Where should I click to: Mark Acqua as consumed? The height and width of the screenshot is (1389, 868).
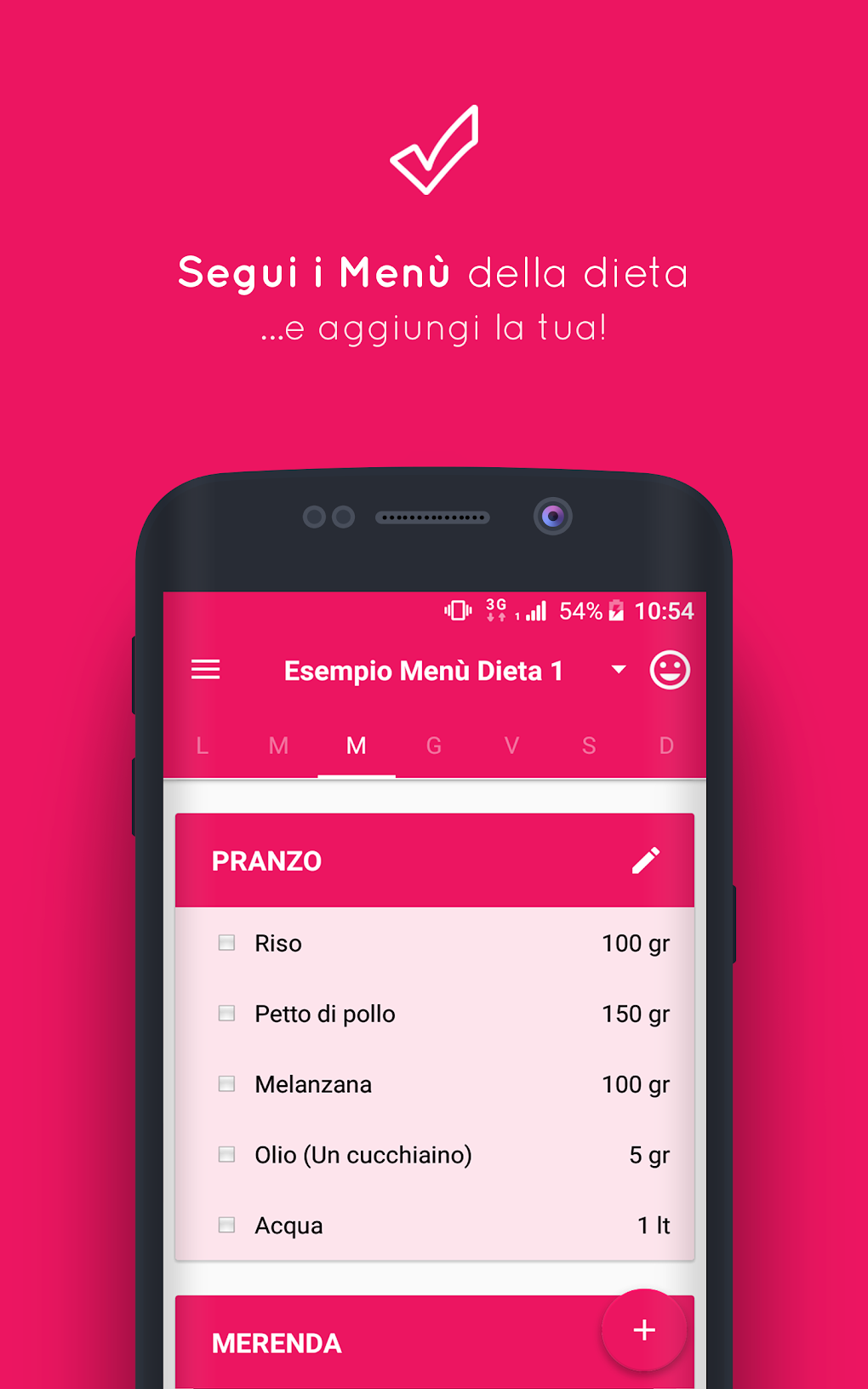226,1226
